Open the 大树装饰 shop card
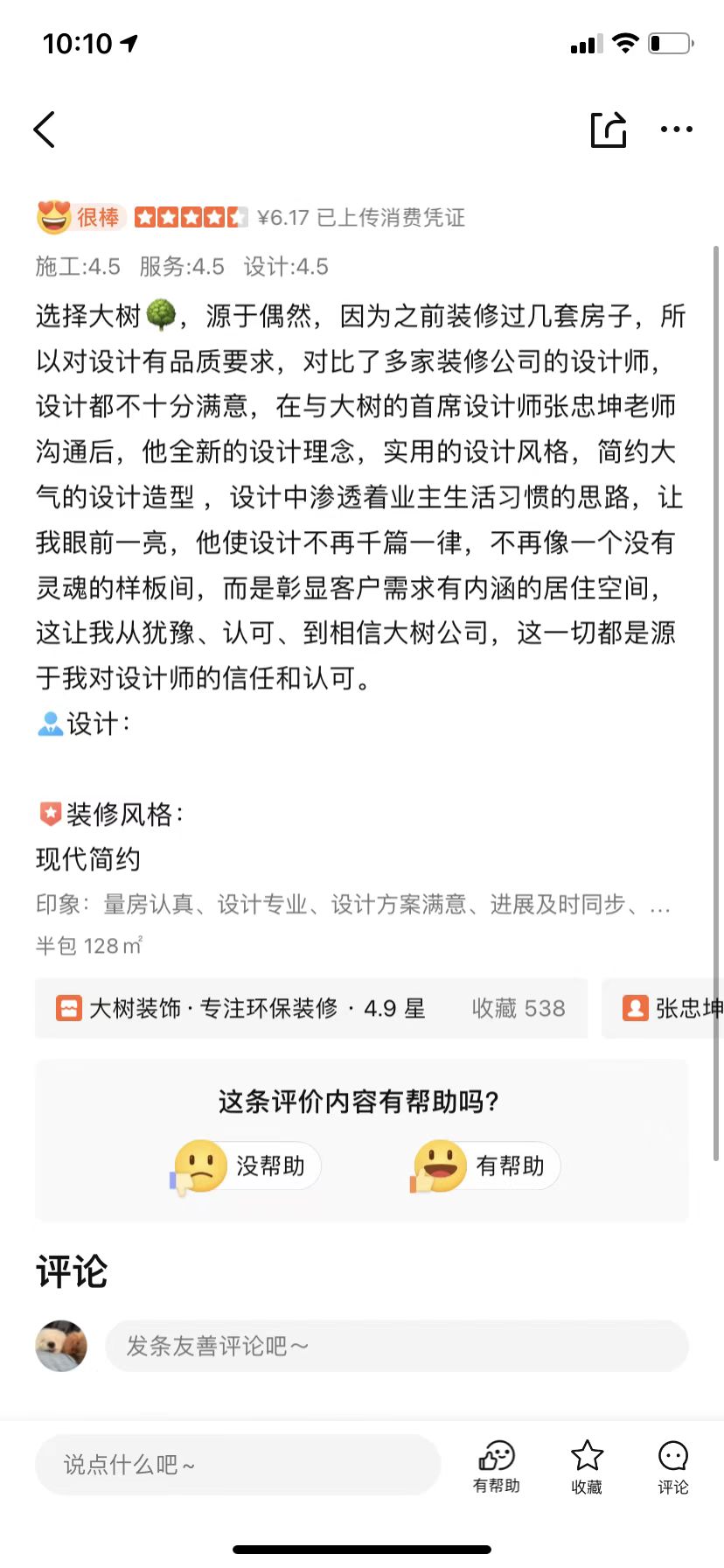This screenshot has width=724, height=1568. [x=311, y=1008]
